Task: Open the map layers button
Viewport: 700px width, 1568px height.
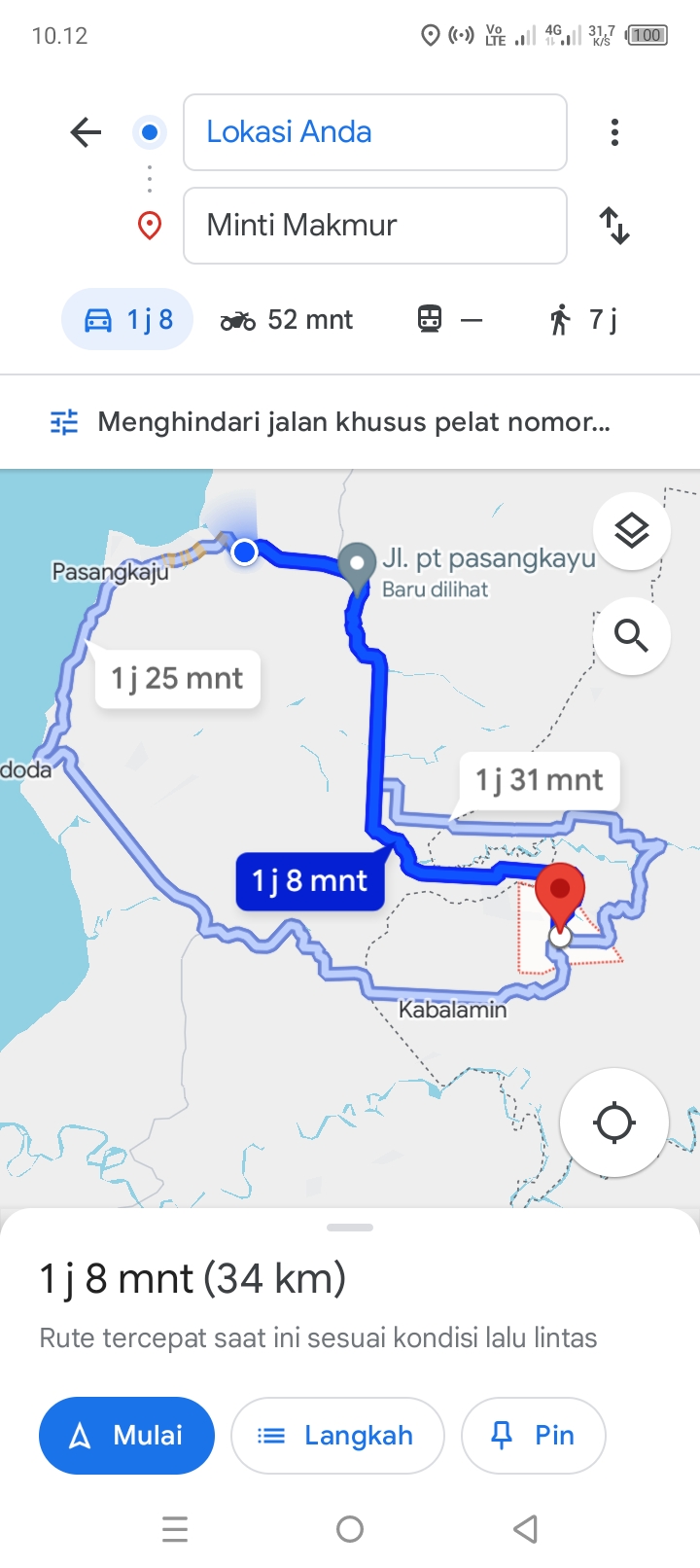Action: [x=632, y=531]
